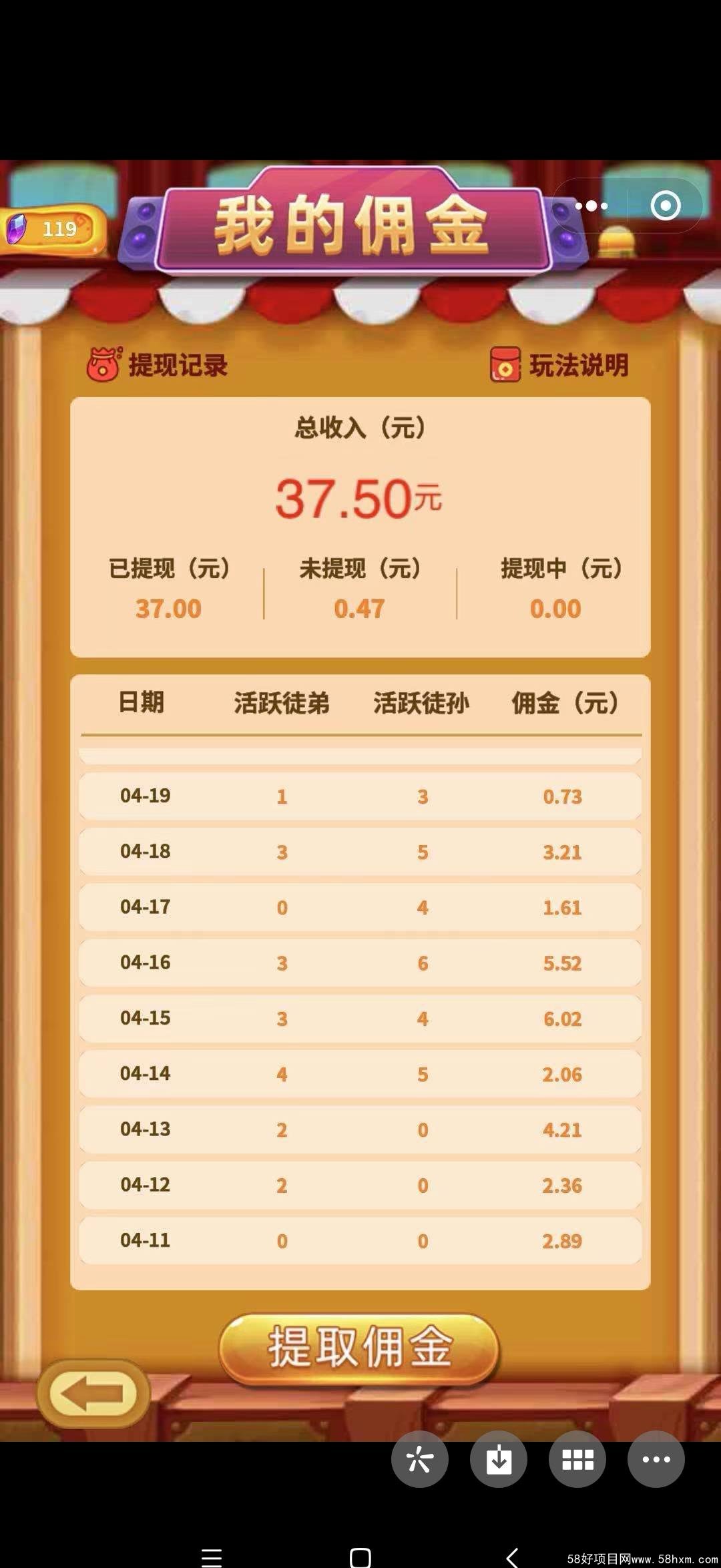Close the mini-program with the circle icon
Image resolution: width=721 pixels, height=1568 pixels.
(x=666, y=206)
